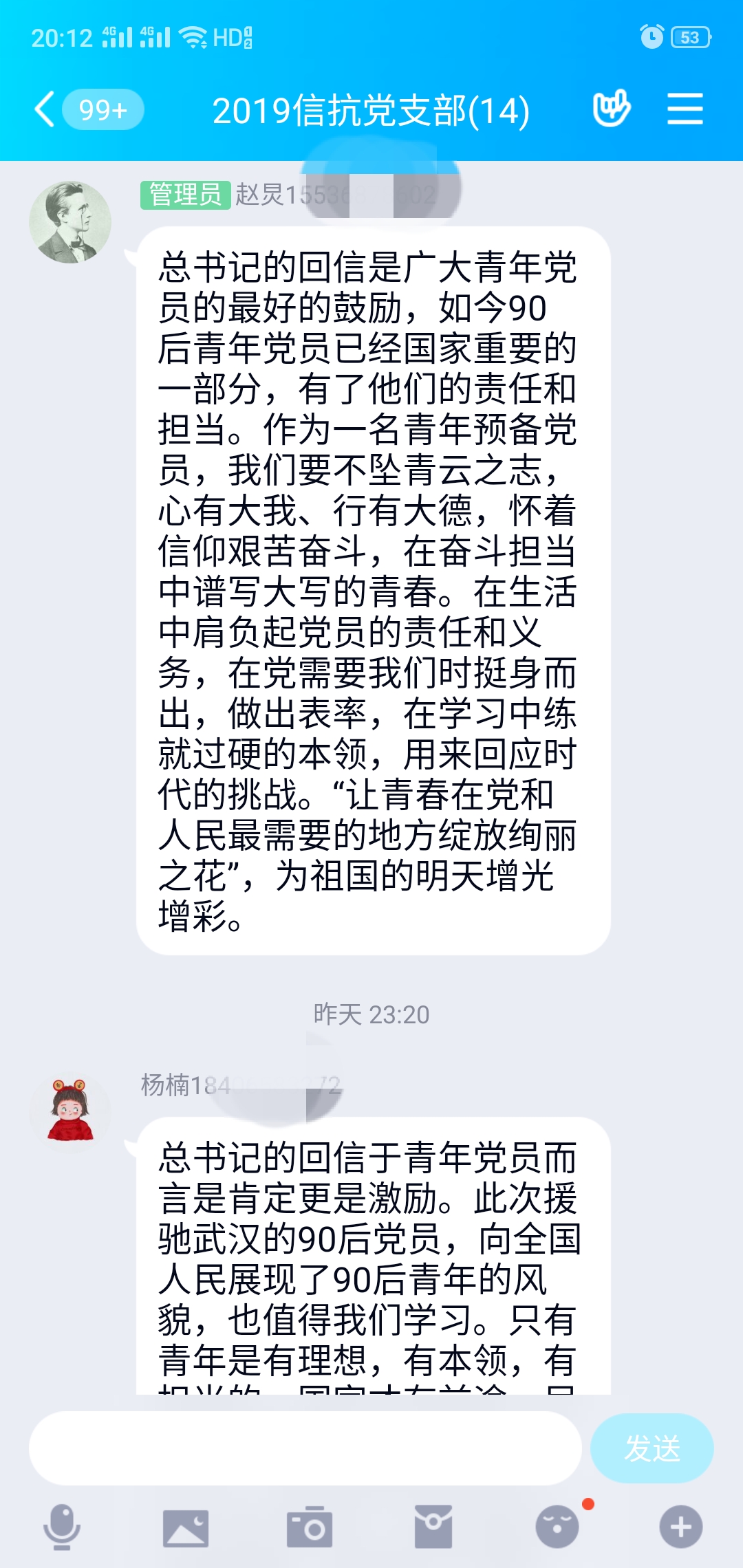Open 赵炅's profile avatar

click(70, 222)
